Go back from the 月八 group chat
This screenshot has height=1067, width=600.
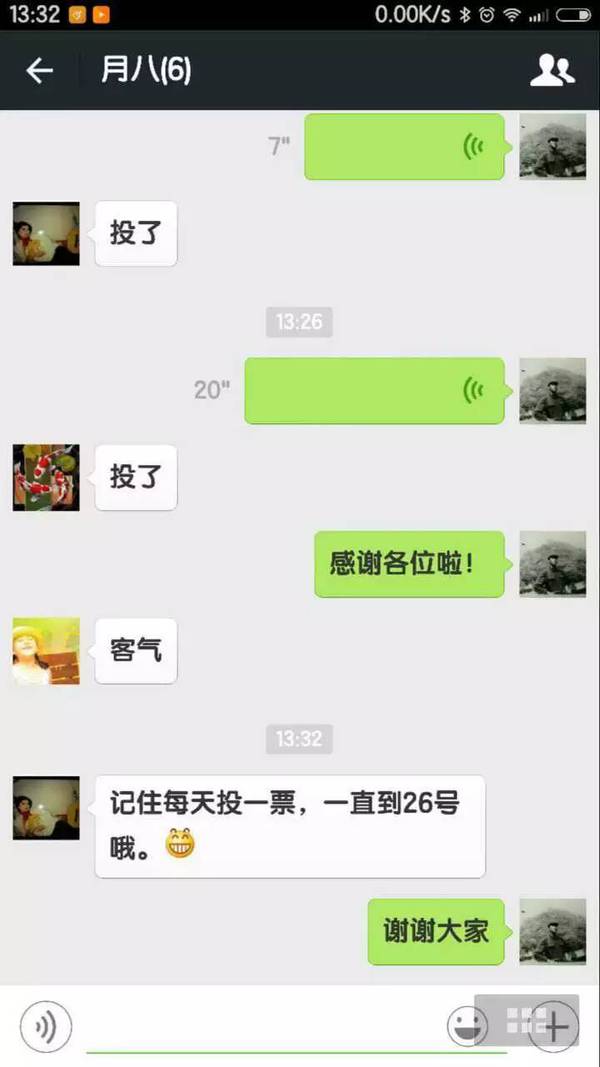point(39,70)
